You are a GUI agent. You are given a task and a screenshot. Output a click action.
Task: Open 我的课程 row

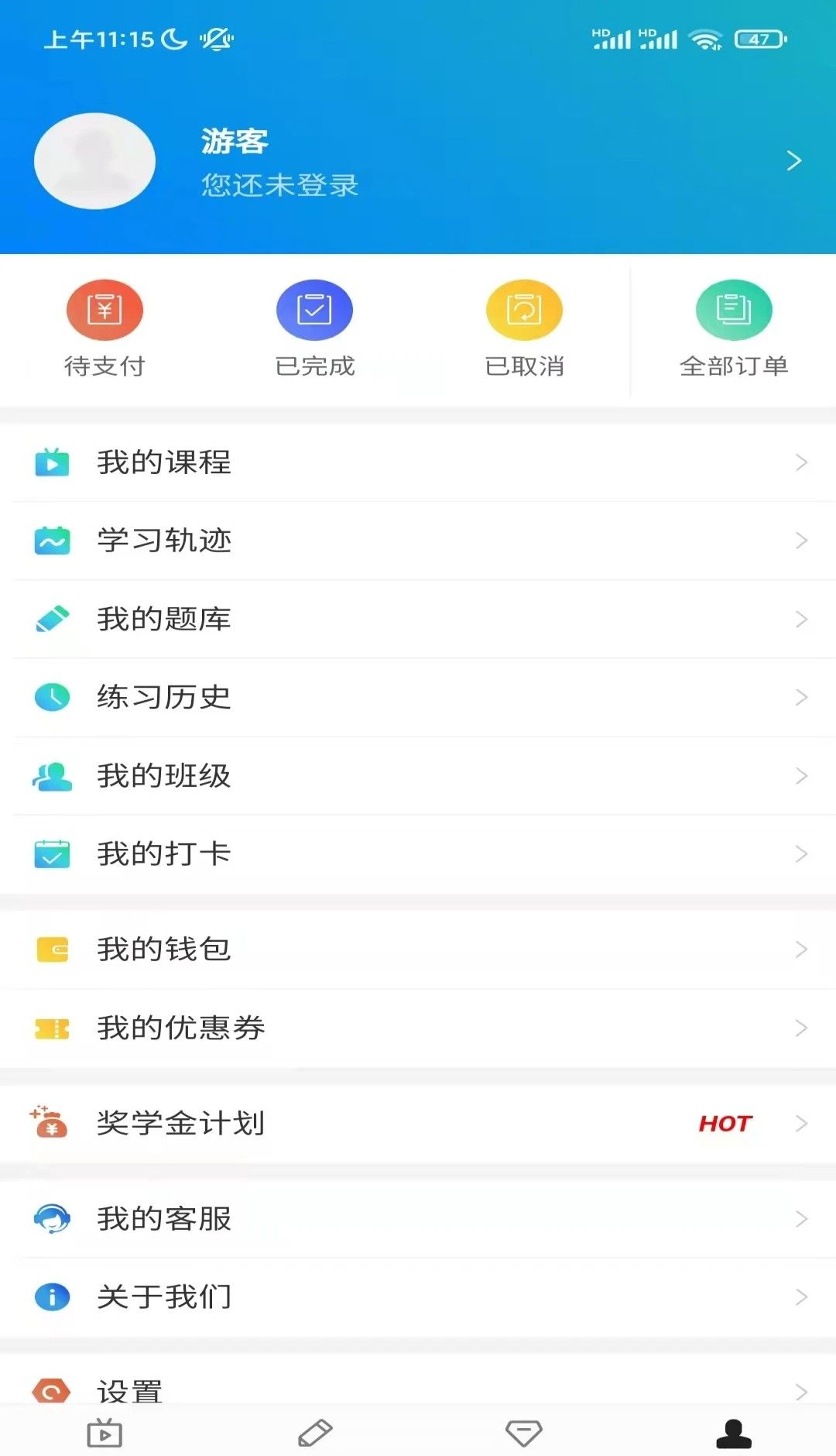(418, 462)
